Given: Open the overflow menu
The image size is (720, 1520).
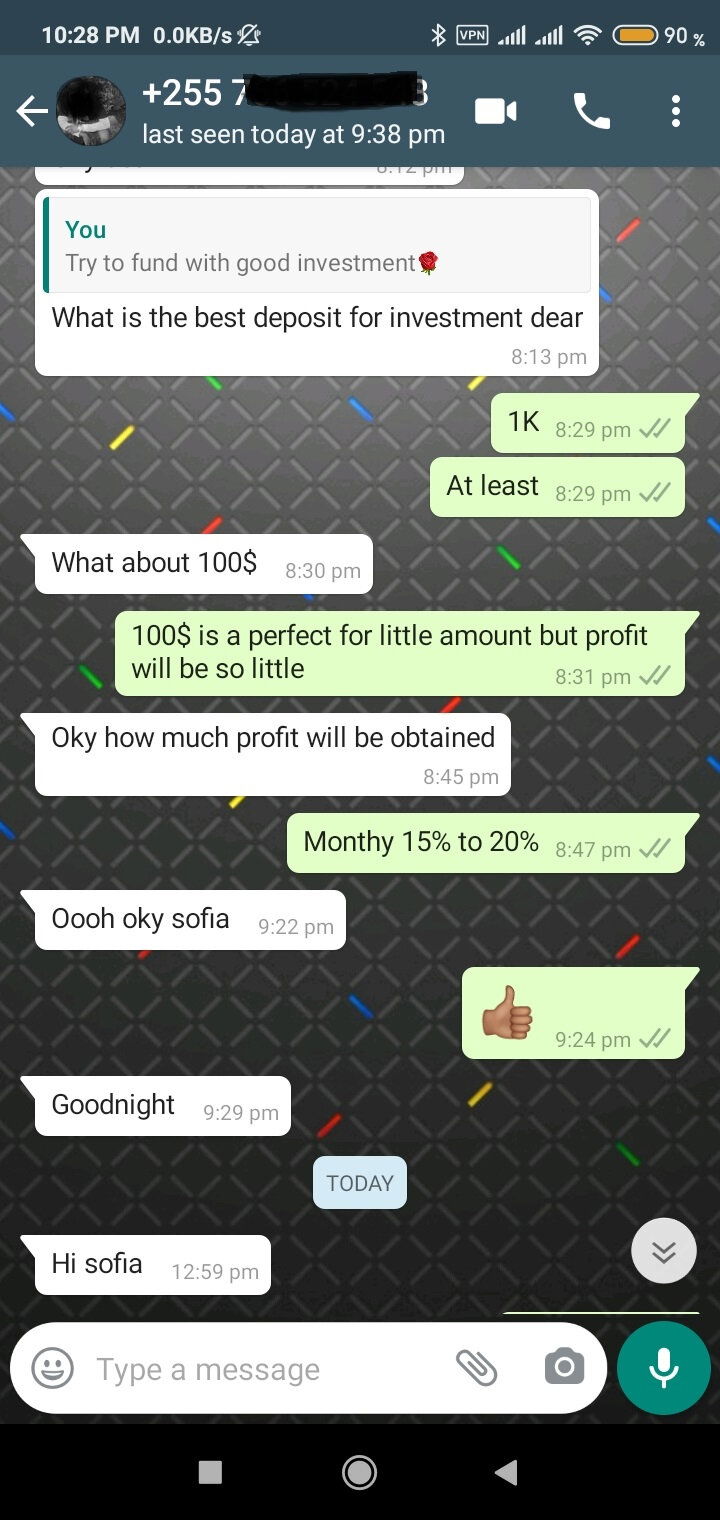Looking at the screenshot, I should coord(676,111).
